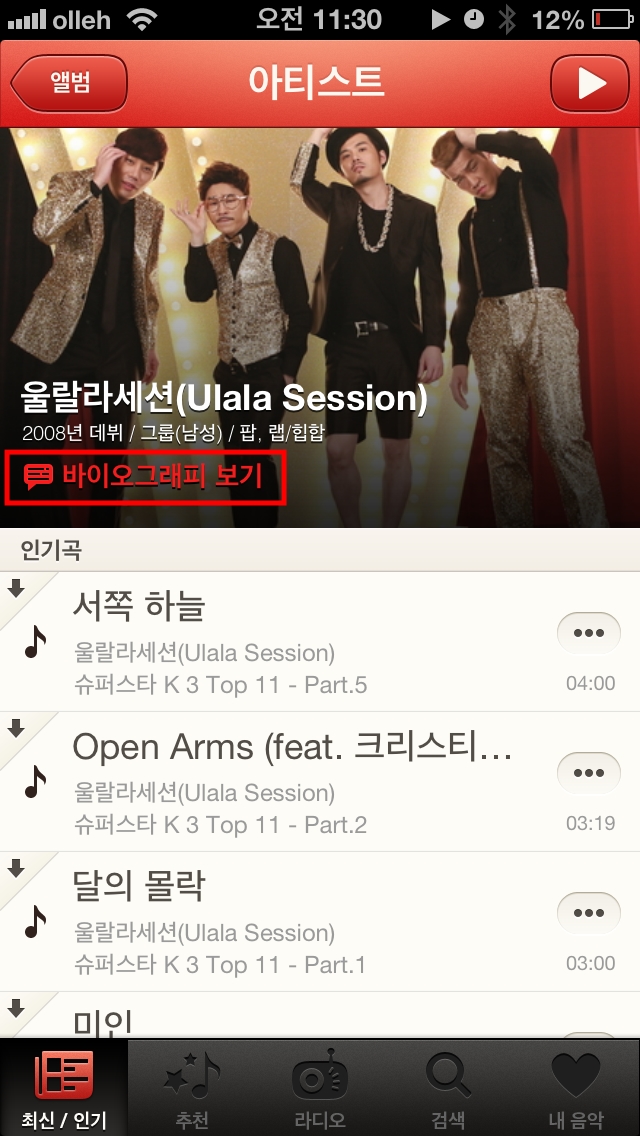Open more options for 달의 몰락
The width and height of the screenshot is (640, 1136).
point(588,913)
